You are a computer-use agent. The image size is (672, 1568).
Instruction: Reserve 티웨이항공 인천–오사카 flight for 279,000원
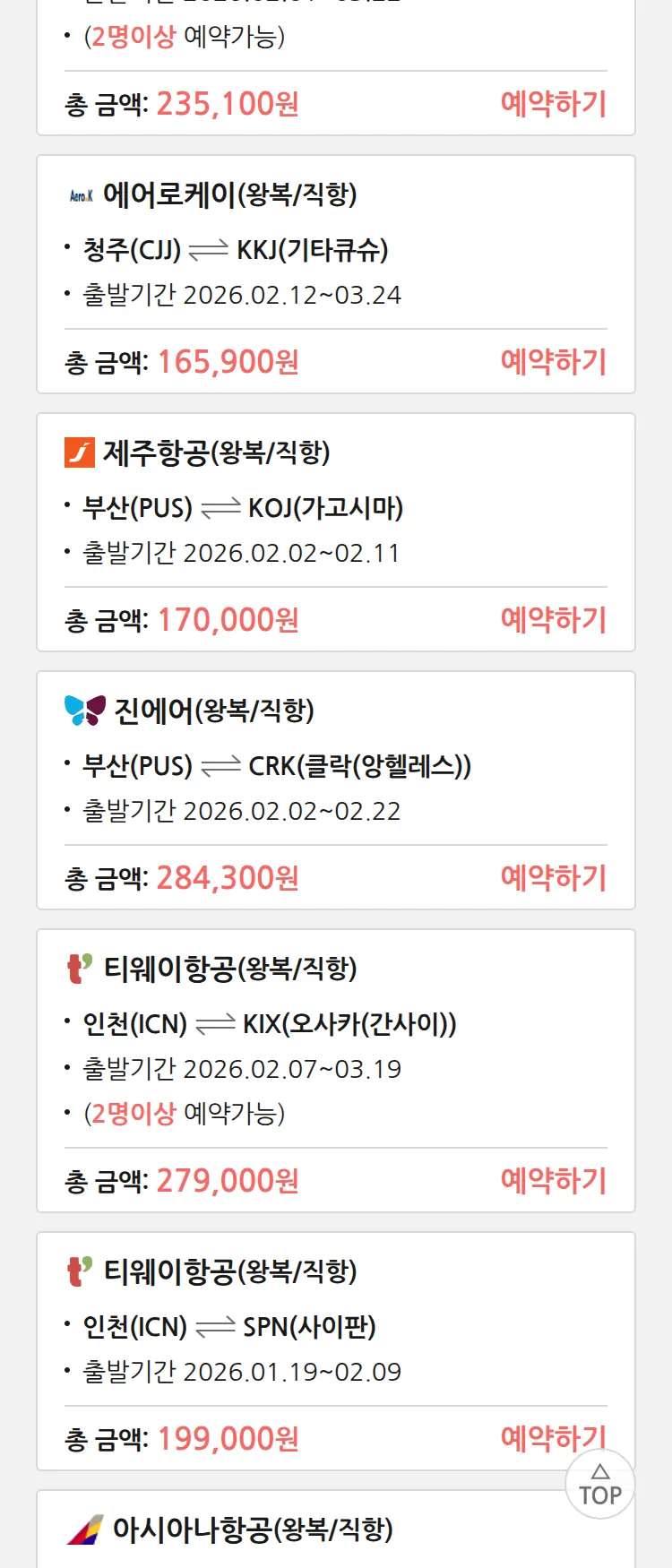553,1181
